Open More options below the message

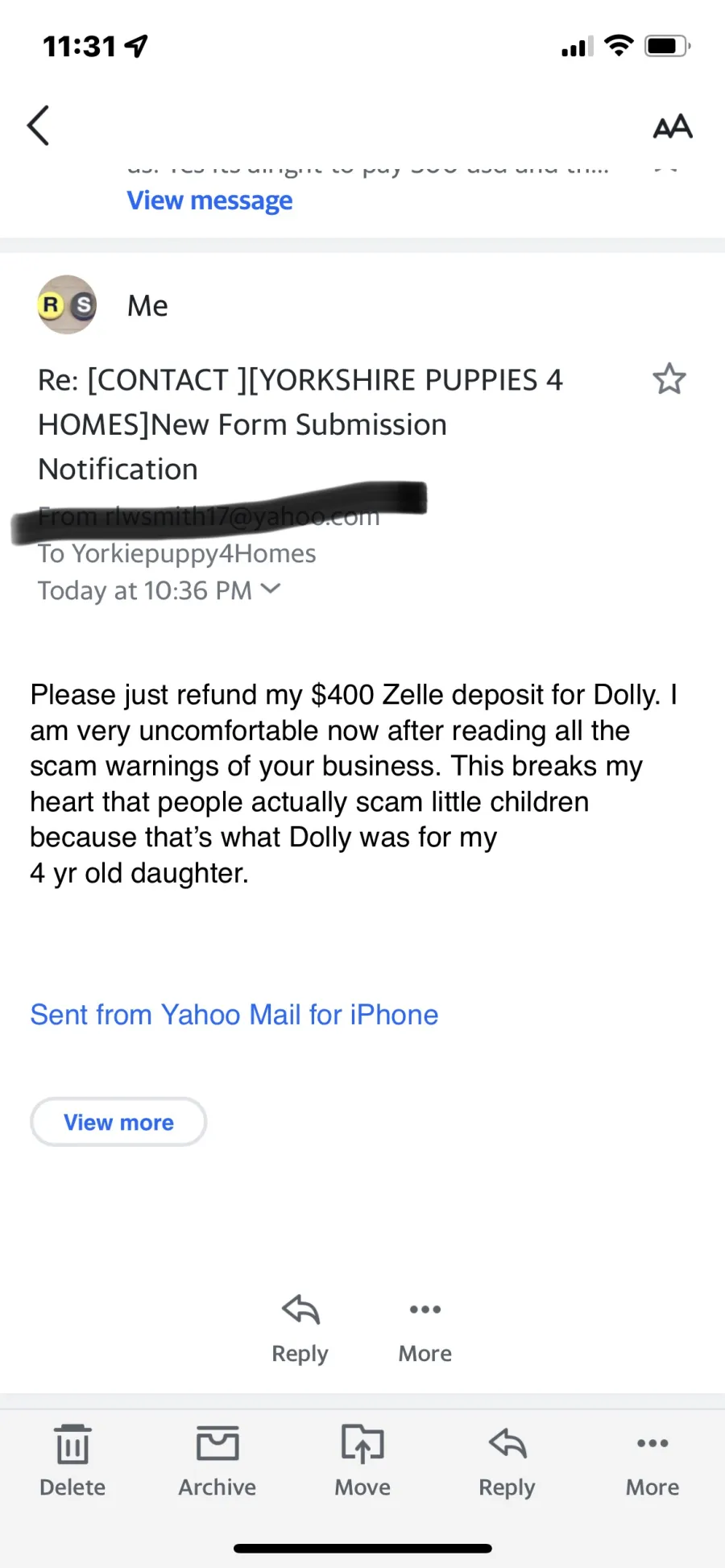point(425,1329)
